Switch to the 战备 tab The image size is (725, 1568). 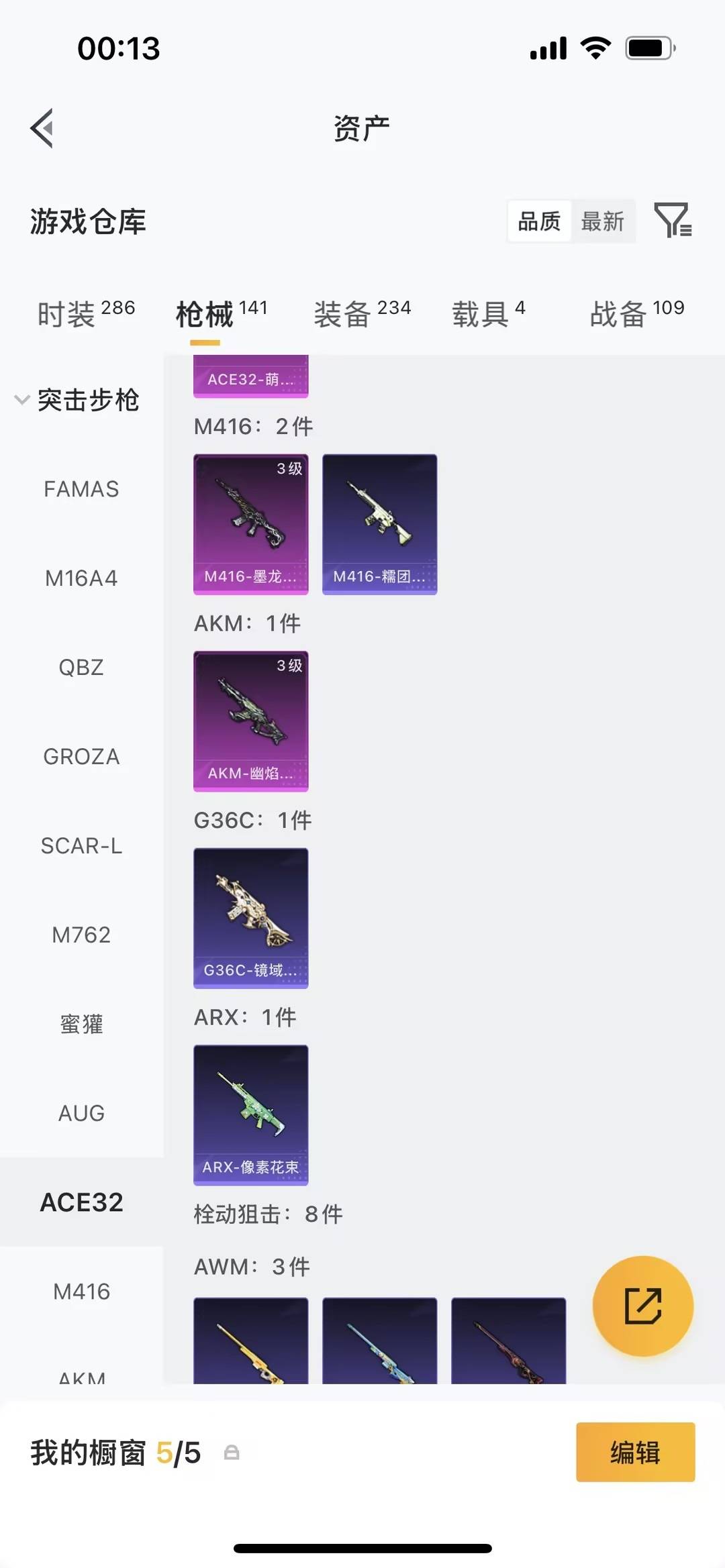636,313
